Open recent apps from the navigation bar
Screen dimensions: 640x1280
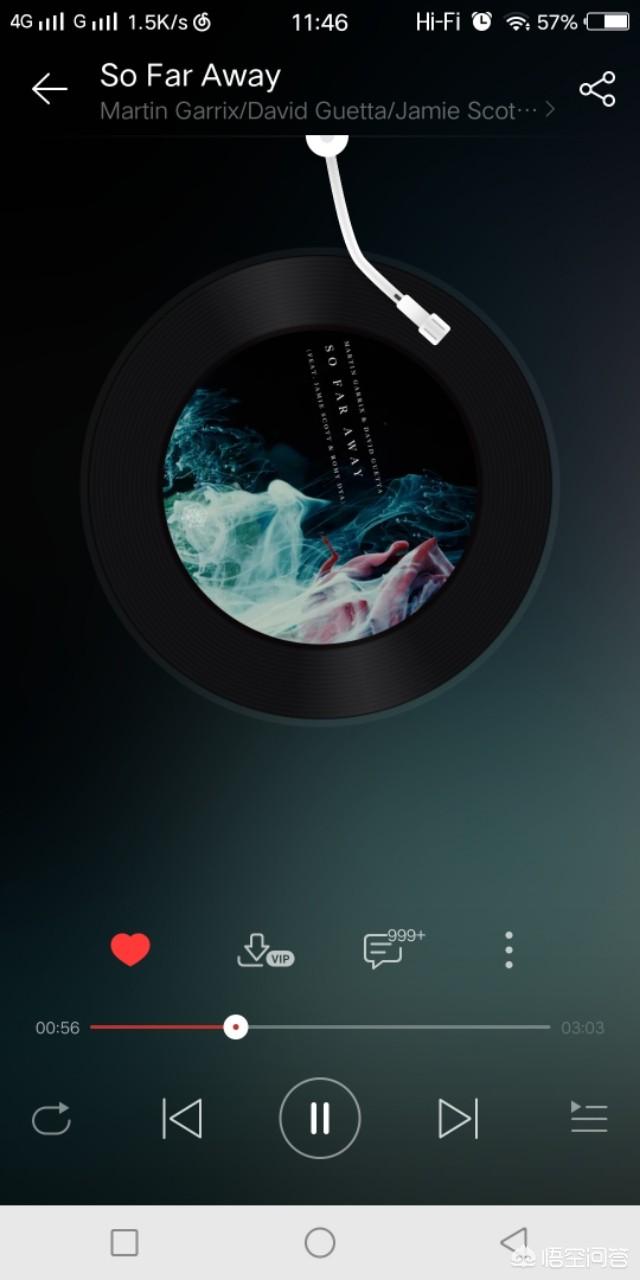coord(124,1243)
